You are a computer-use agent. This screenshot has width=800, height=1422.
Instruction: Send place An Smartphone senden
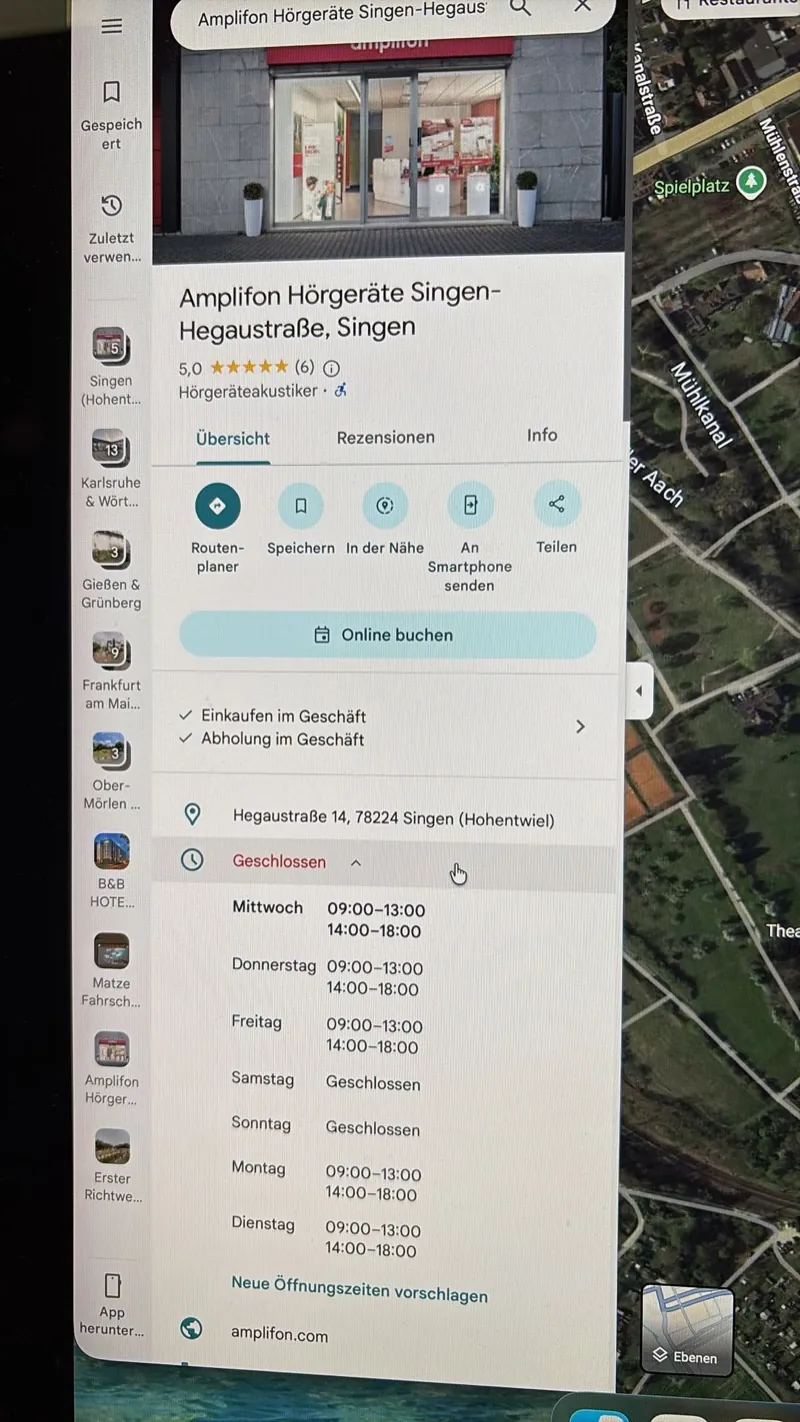(x=470, y=506)
